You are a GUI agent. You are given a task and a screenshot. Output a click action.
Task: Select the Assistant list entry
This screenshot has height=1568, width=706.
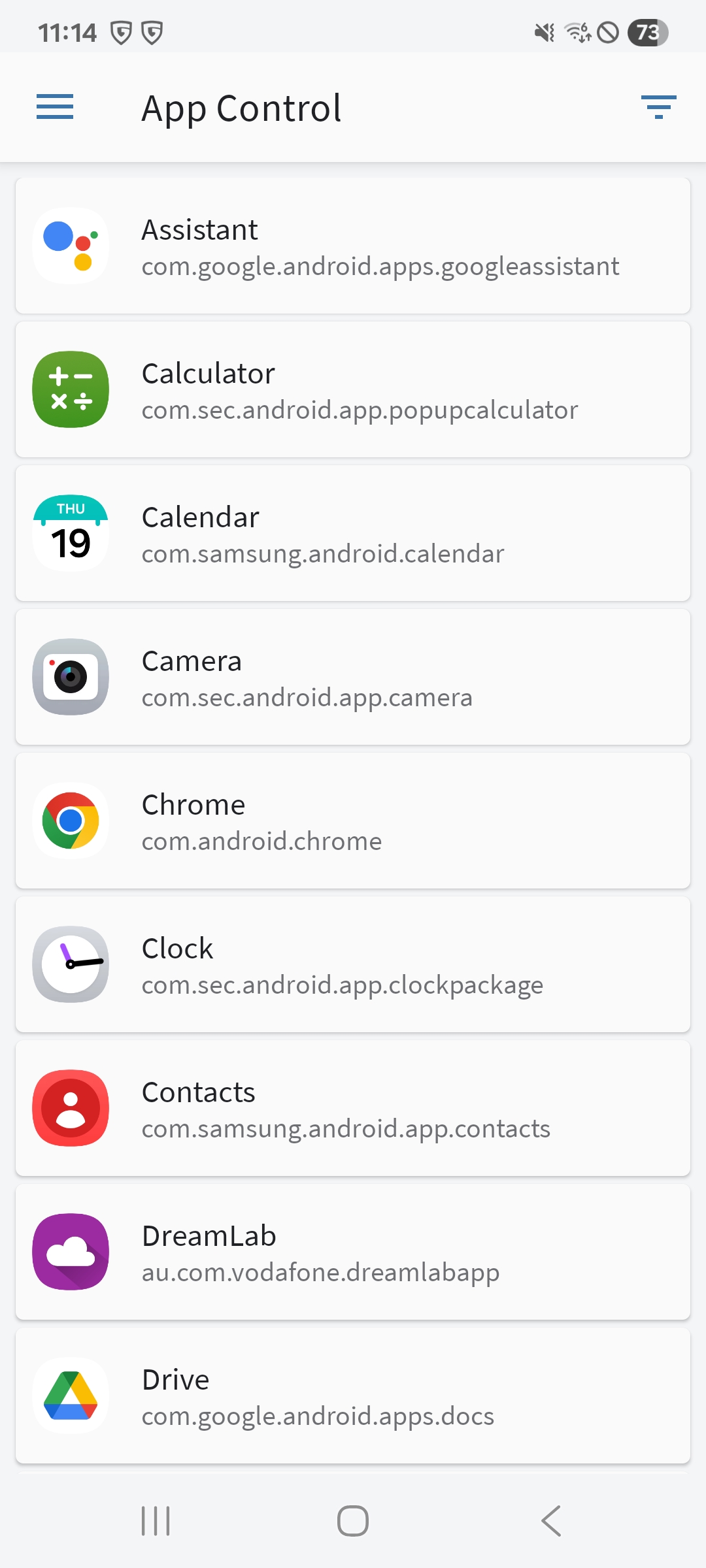point(353,245)
